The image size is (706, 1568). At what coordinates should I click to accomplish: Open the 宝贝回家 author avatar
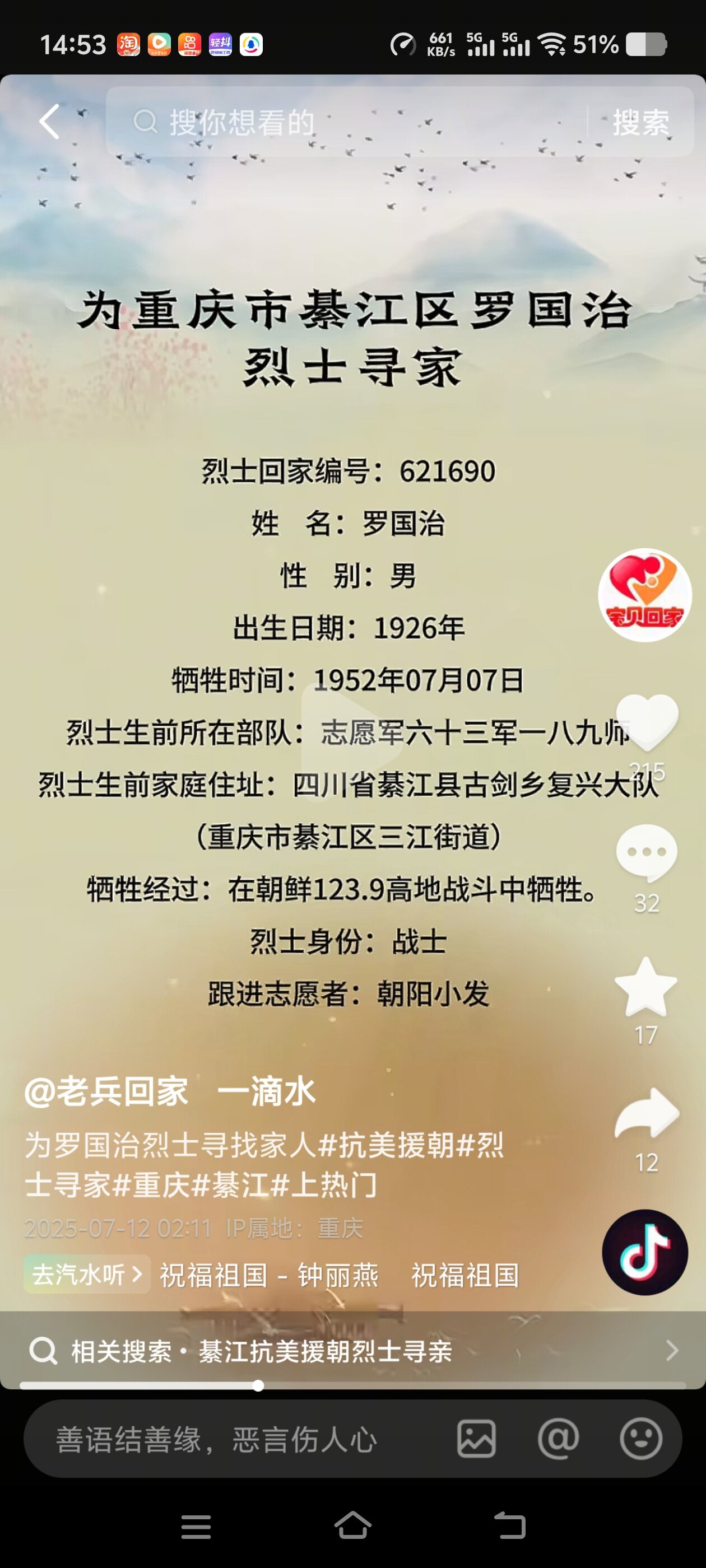(644, 595)
